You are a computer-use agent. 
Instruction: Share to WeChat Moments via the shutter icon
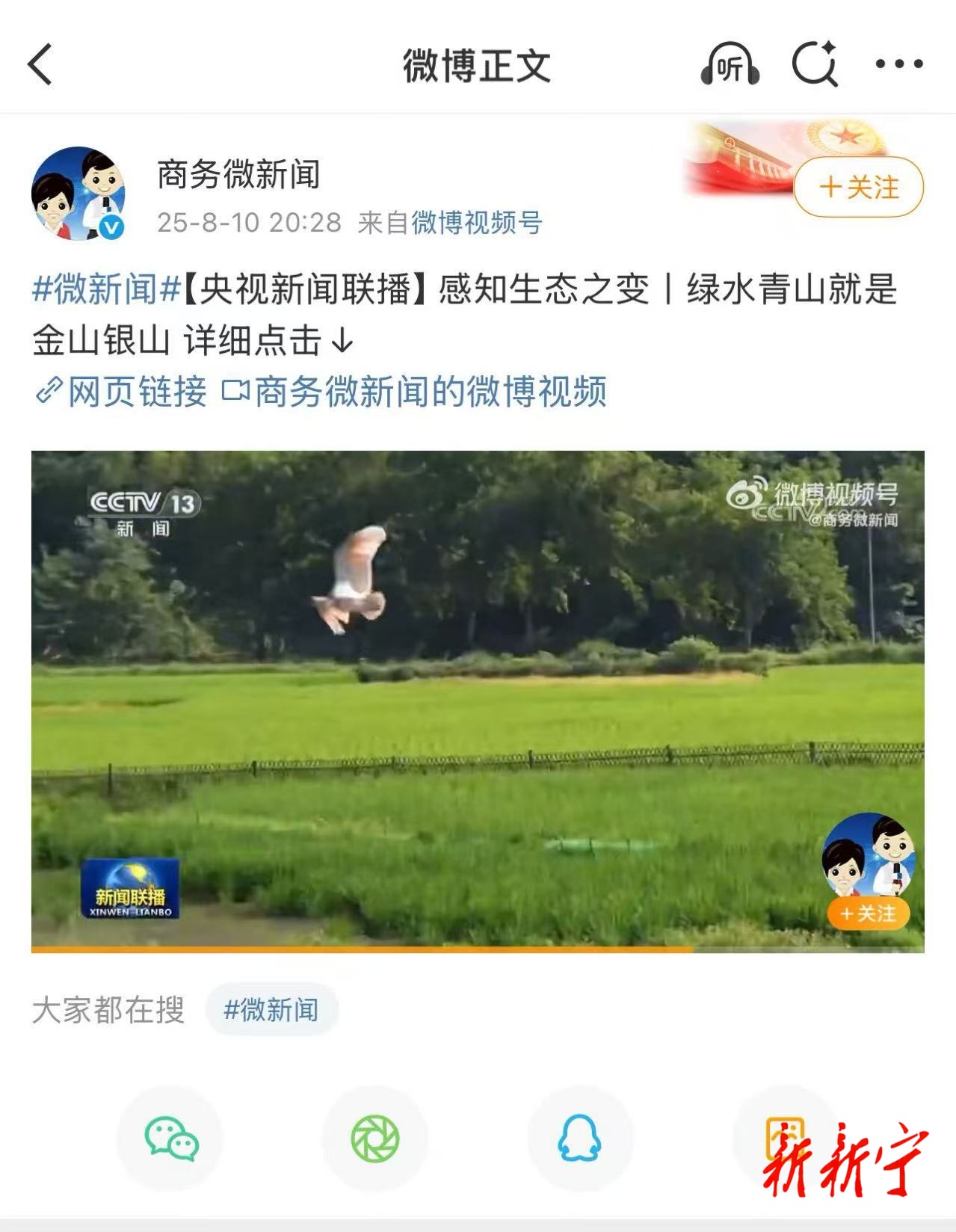pyautogui.click(x=375, y=1139)
